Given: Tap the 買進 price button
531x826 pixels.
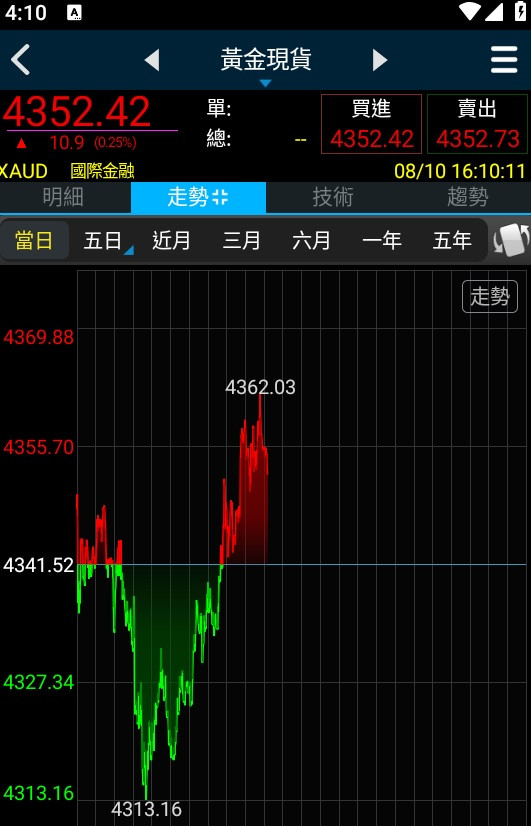Looking at the screenshot, I should click(x=371, y=124).
